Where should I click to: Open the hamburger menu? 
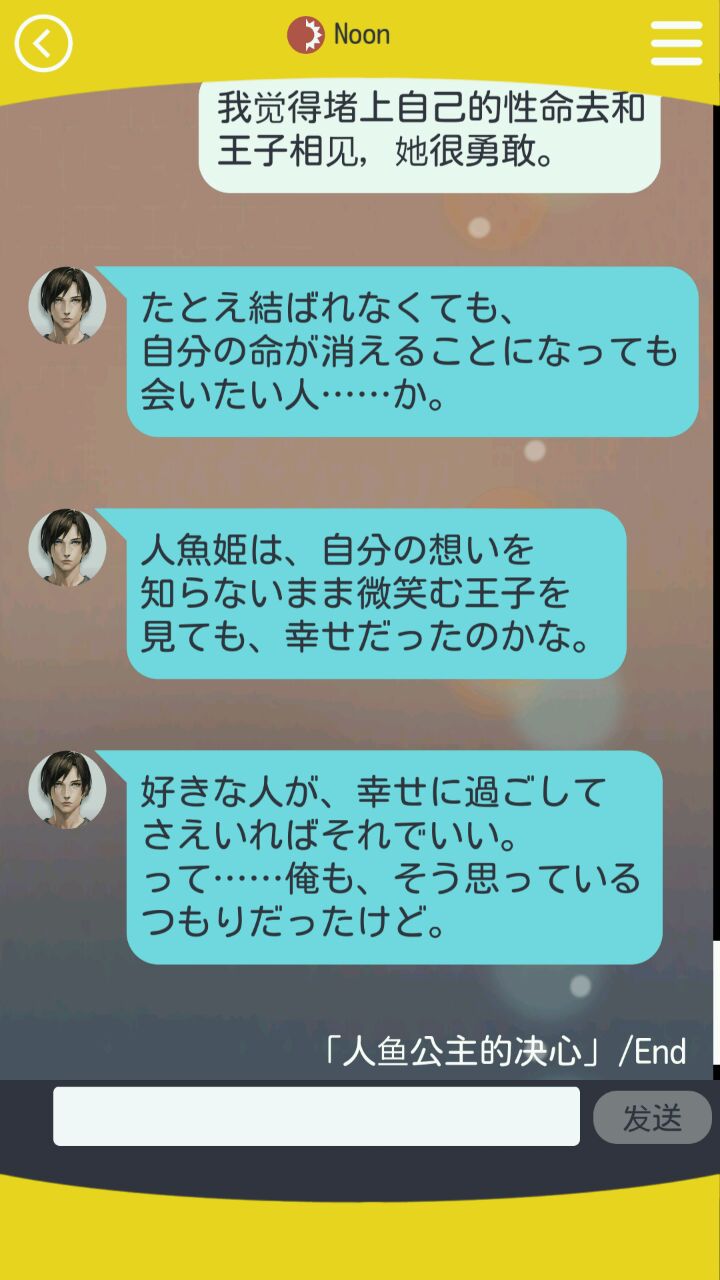tap(676, 43)
